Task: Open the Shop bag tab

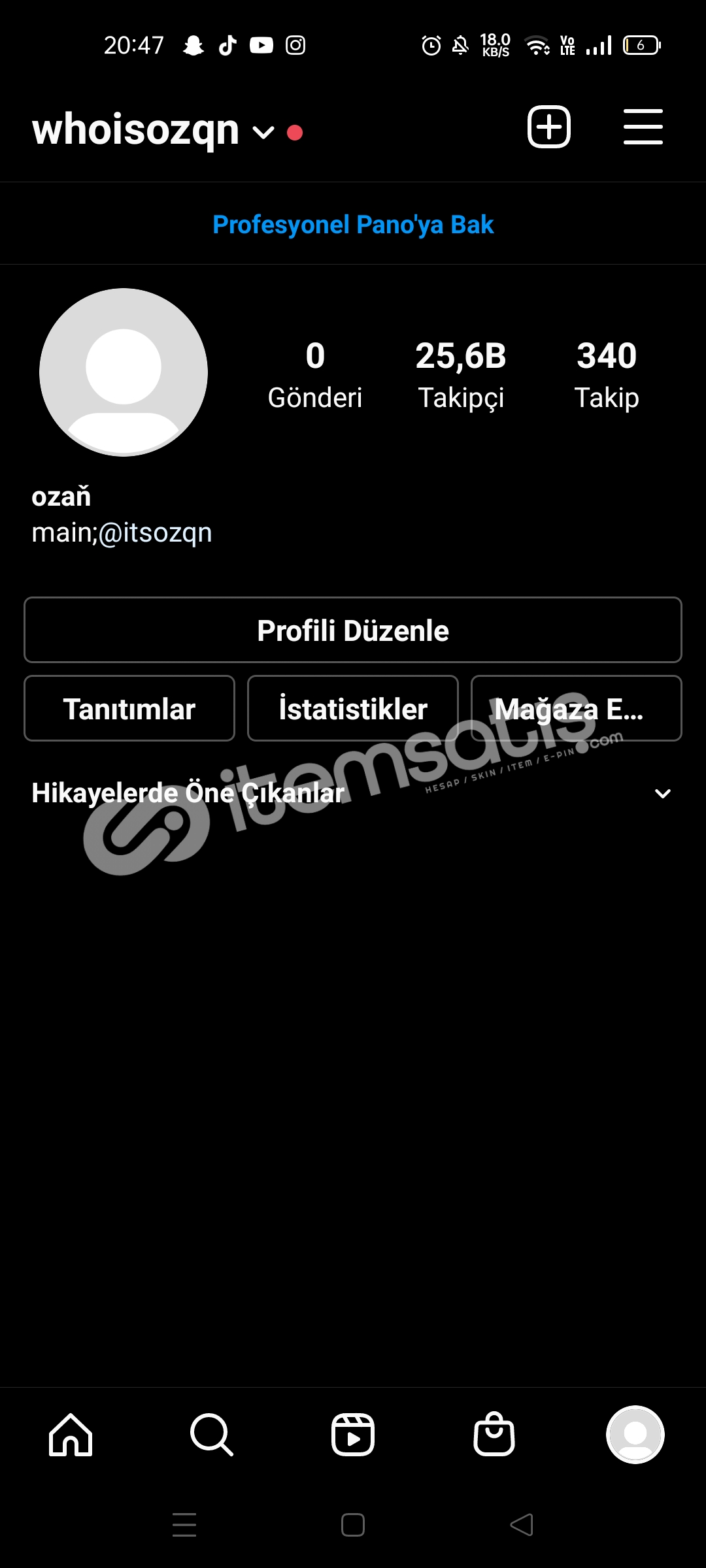Action: [x=494, y=1435]
